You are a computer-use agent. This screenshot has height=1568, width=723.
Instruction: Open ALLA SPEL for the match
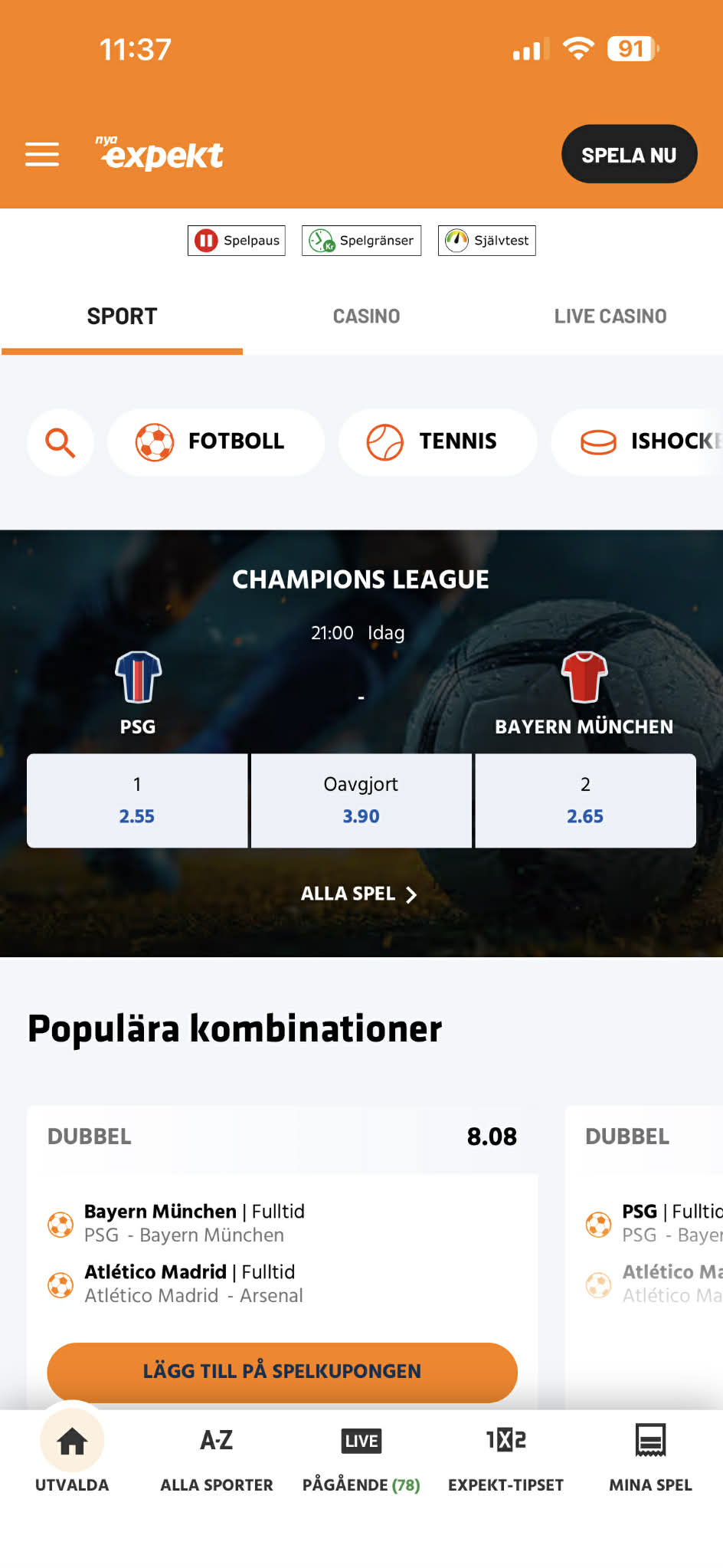[359, 894]
